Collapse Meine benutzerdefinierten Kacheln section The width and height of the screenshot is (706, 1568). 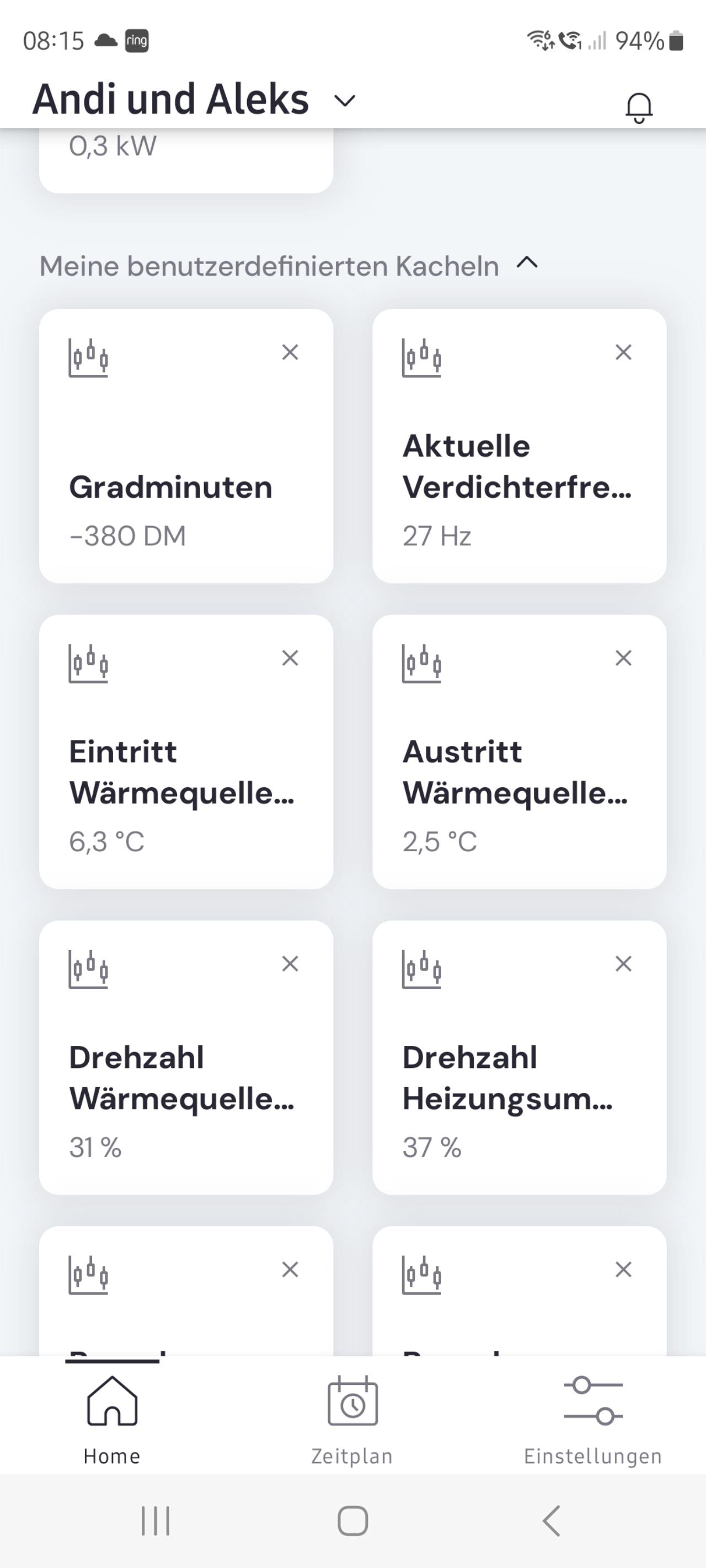point(527,264)
